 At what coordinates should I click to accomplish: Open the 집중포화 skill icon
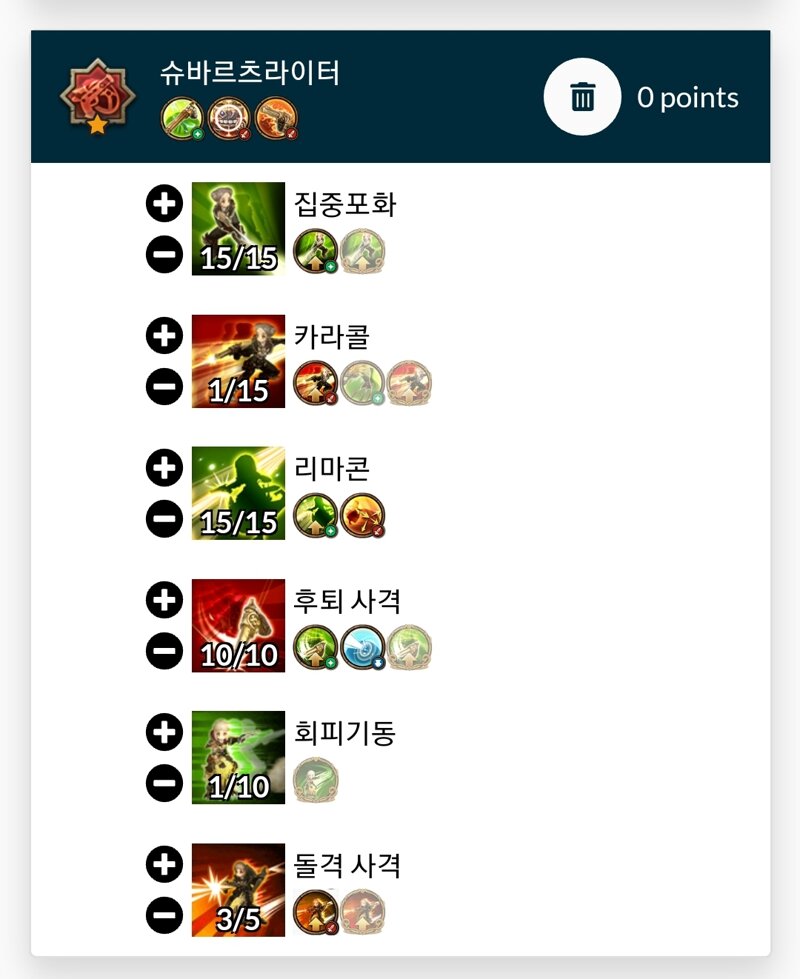(x=238, y=229)
